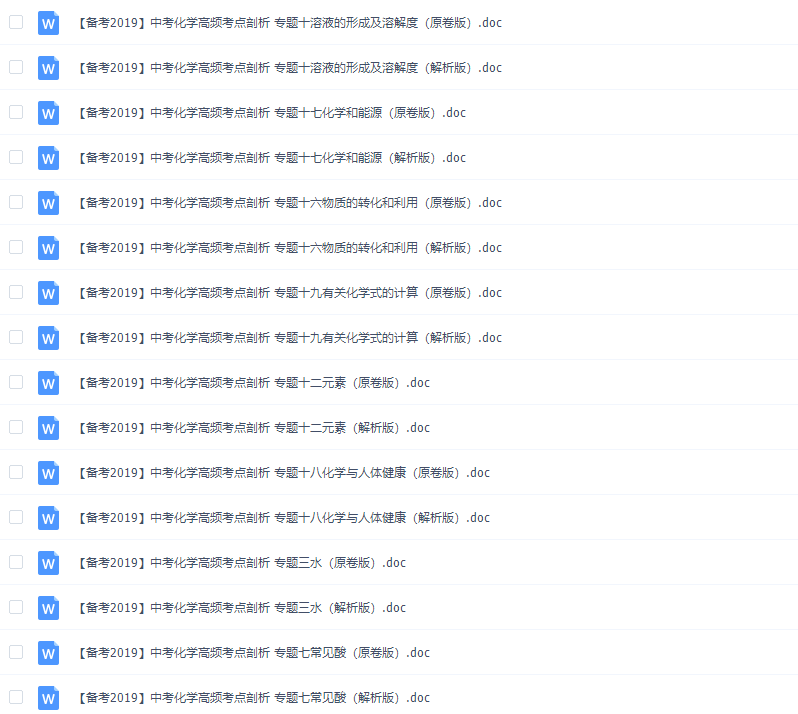Select checkbox for 专题十溶液的形成及溶解度（解析版）

16,67
